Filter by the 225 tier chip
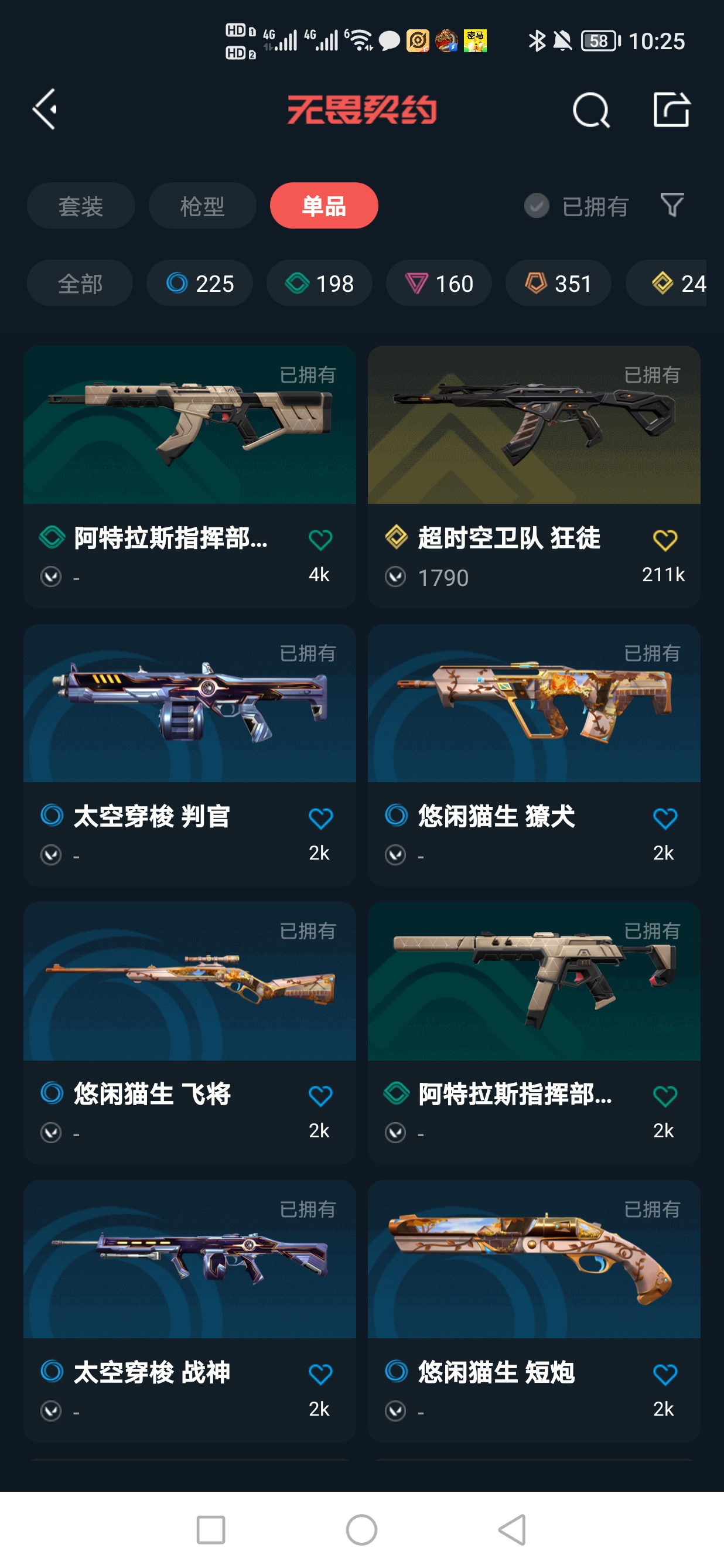Viewport: 724px width, 1568px height. (x=200, y=283)
